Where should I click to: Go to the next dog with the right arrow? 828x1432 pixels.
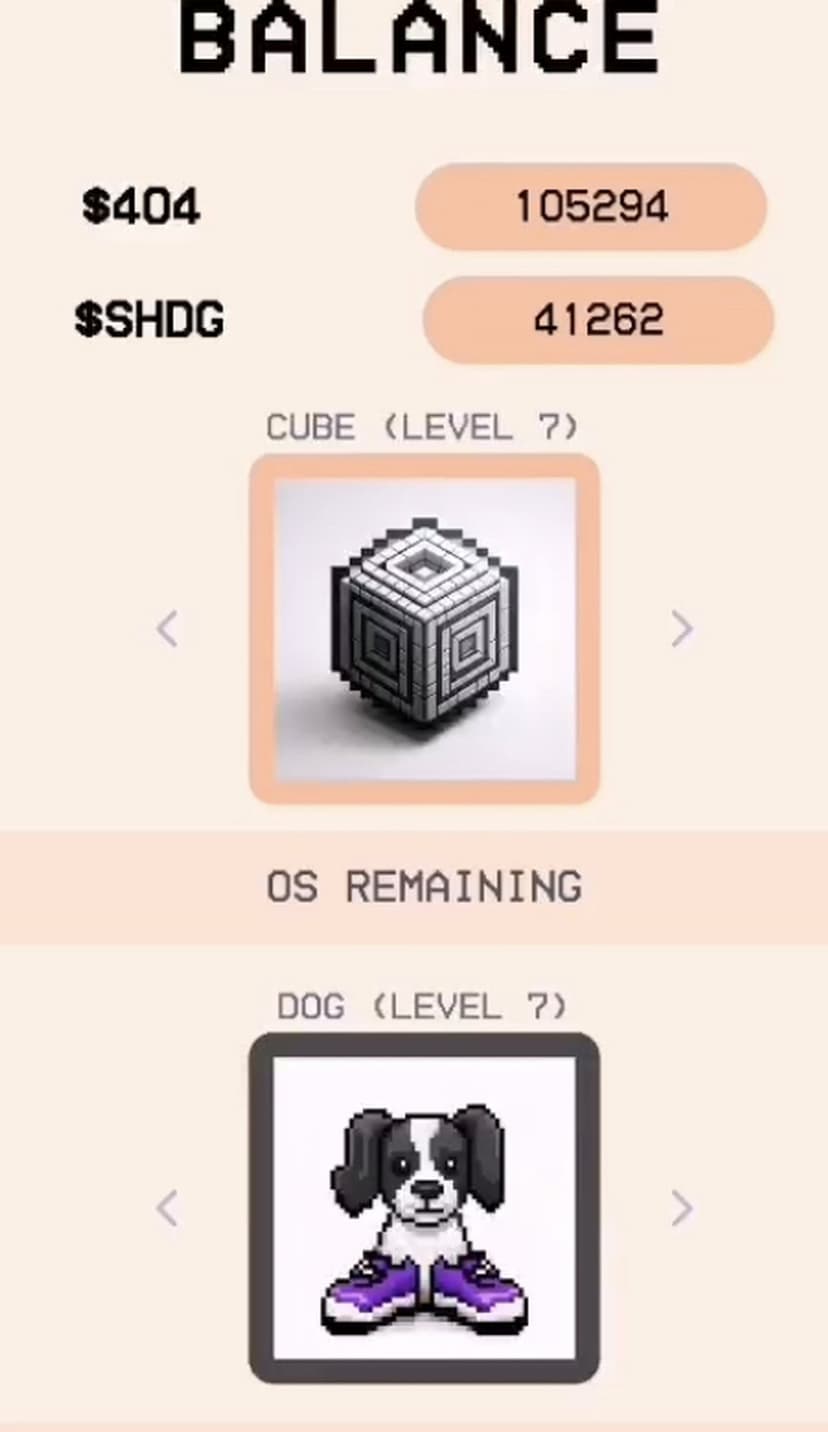pos(682,1208)
